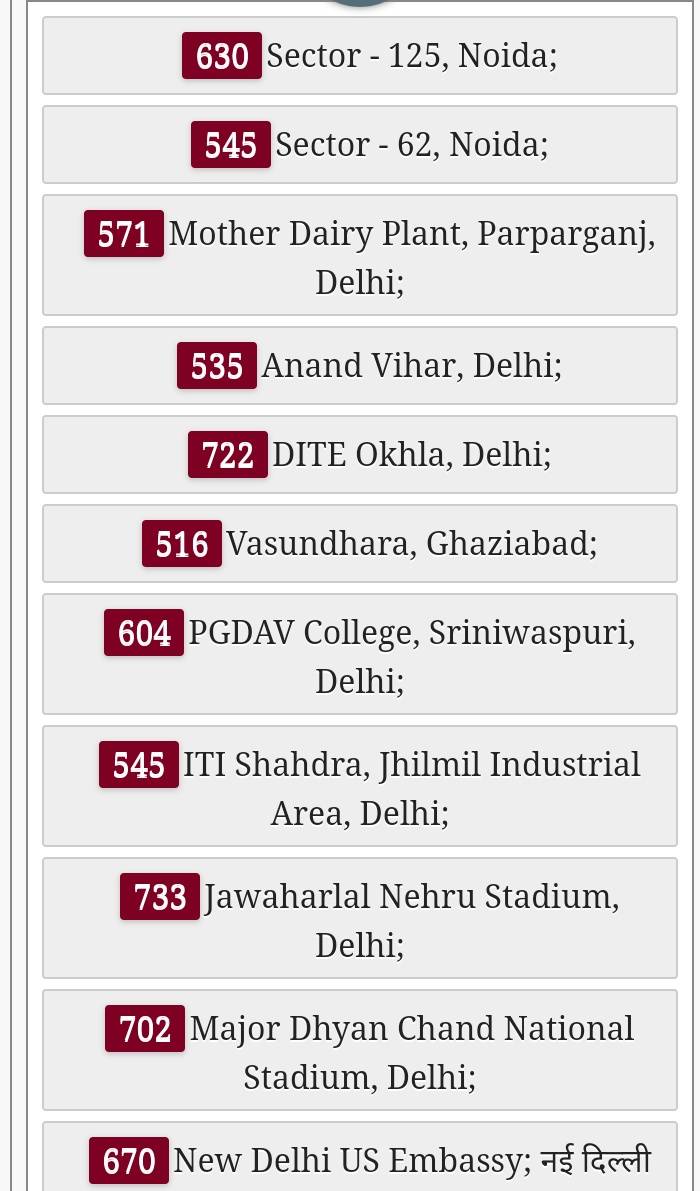The height and width of the screenshot is (1191, 700).
Task: Select PGDAV College, Sriniwaspuri entry
Action: pyautogui.click(x=360, y=655)
